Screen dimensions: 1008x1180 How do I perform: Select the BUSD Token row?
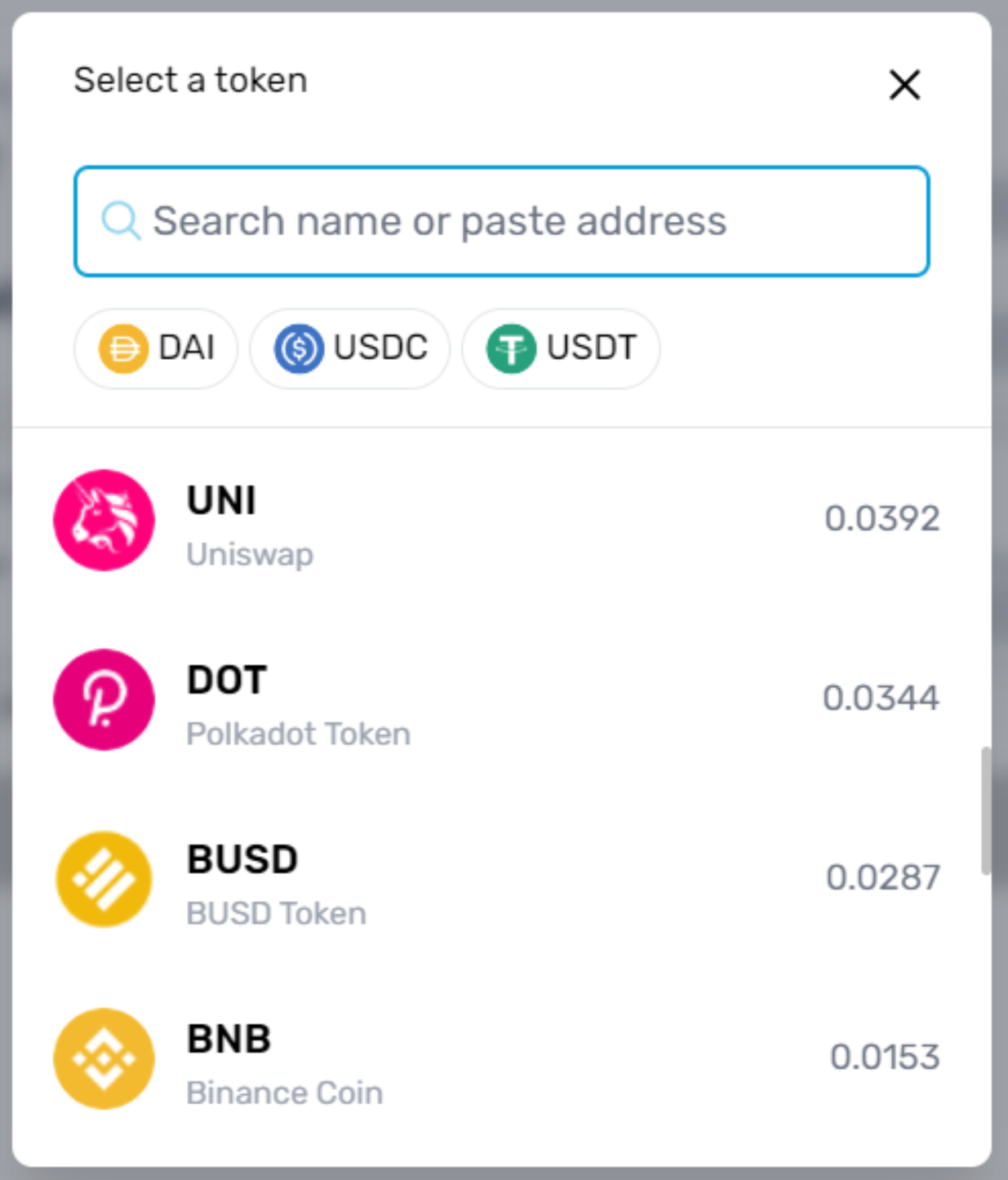pos(498,880)
